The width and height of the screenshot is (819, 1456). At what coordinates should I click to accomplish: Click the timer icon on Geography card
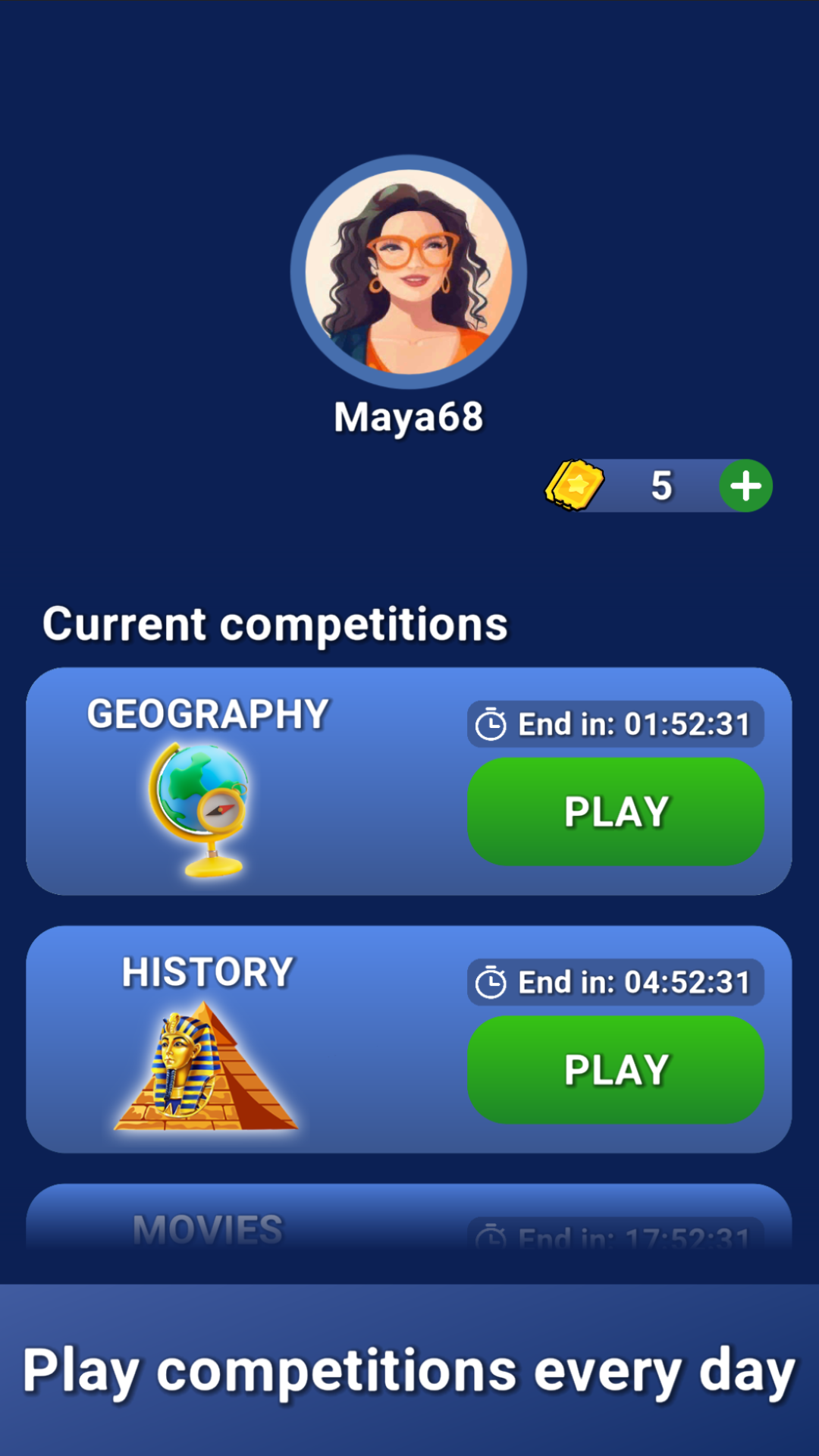pyautogui.click(x=494, y=724)
